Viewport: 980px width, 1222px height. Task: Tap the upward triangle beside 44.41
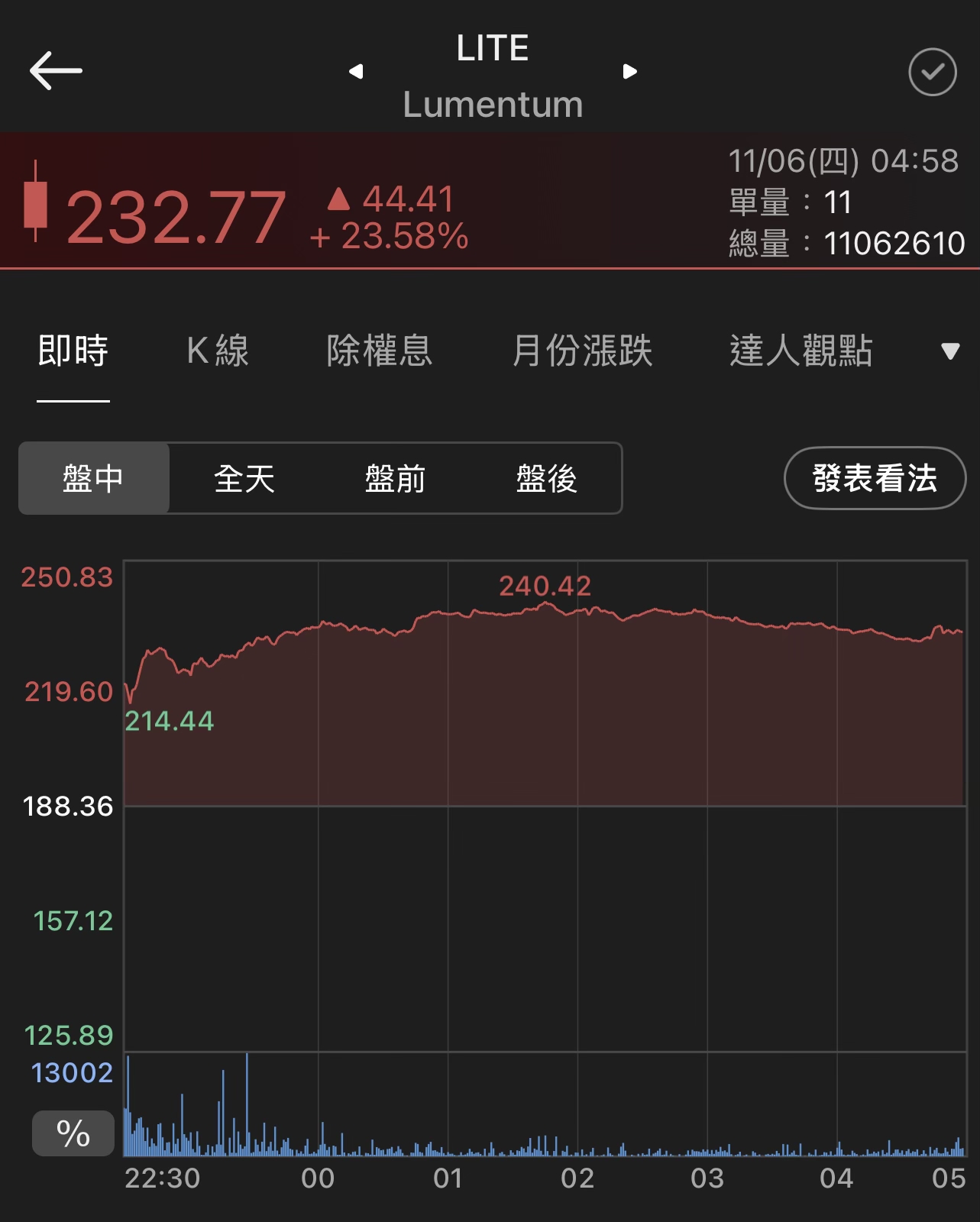point(339,199)
